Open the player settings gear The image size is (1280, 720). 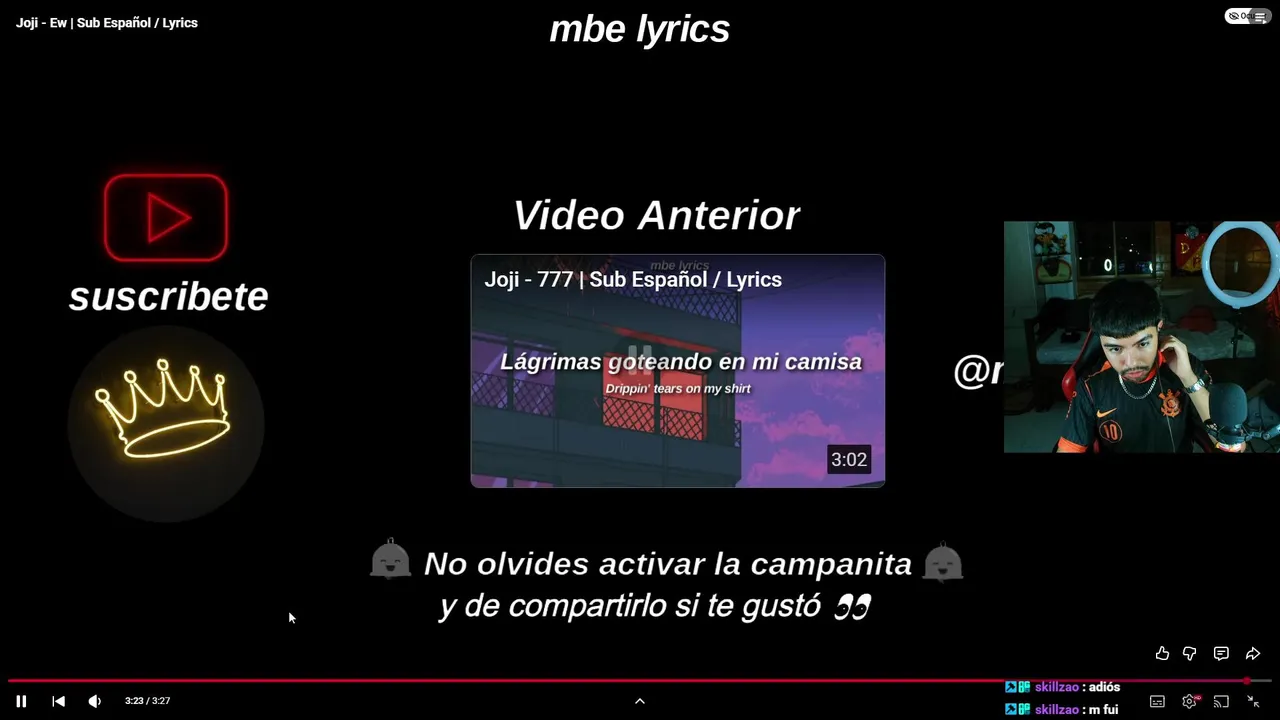coord(1189,701)
